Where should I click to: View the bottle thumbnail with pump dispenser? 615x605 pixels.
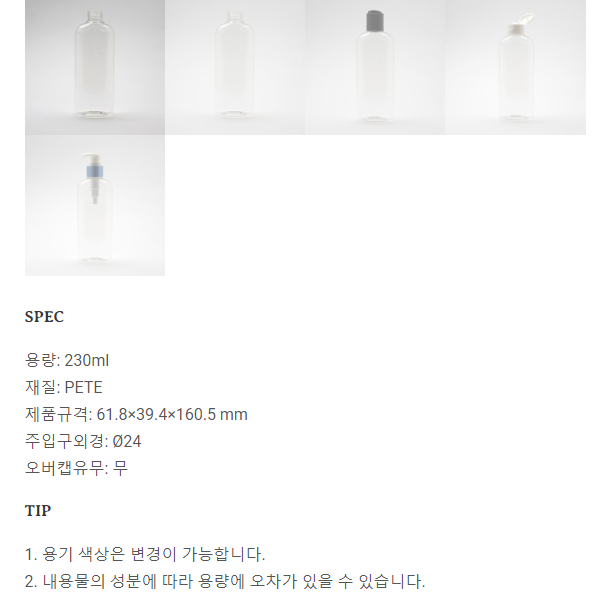pos(95,205)
